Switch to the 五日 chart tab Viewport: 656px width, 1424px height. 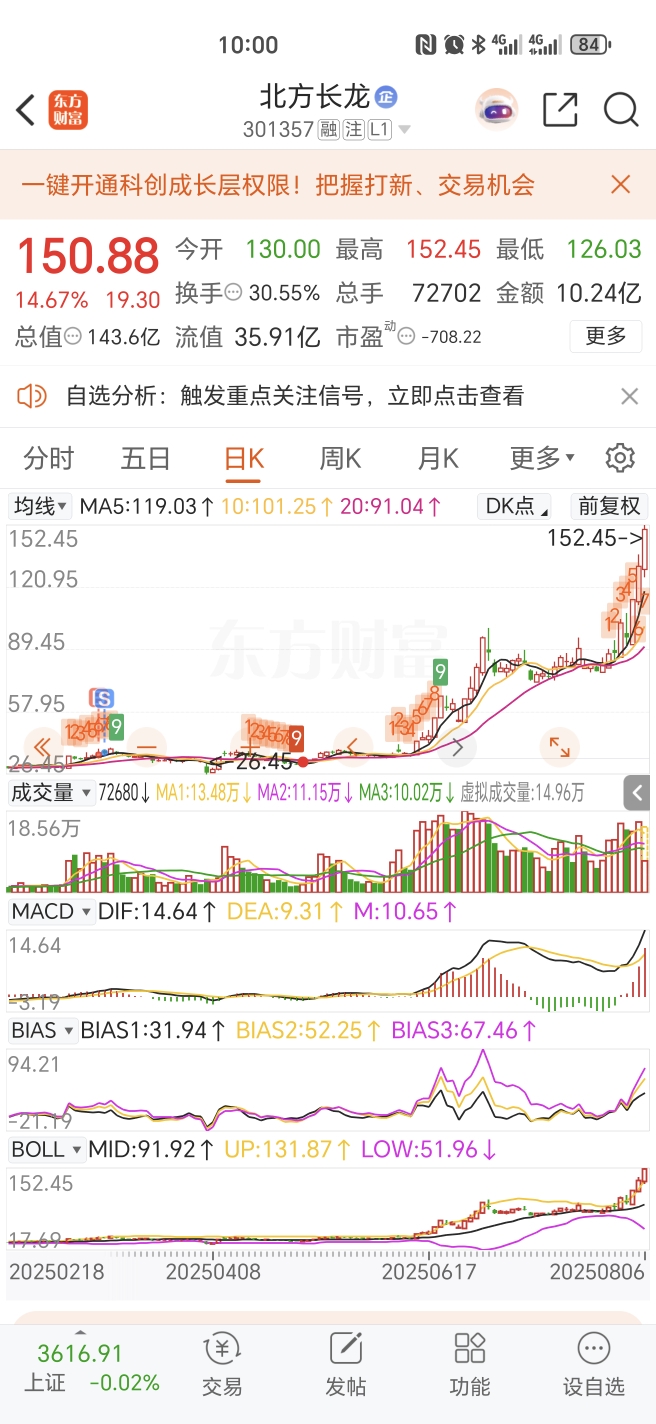coord(146,459)
